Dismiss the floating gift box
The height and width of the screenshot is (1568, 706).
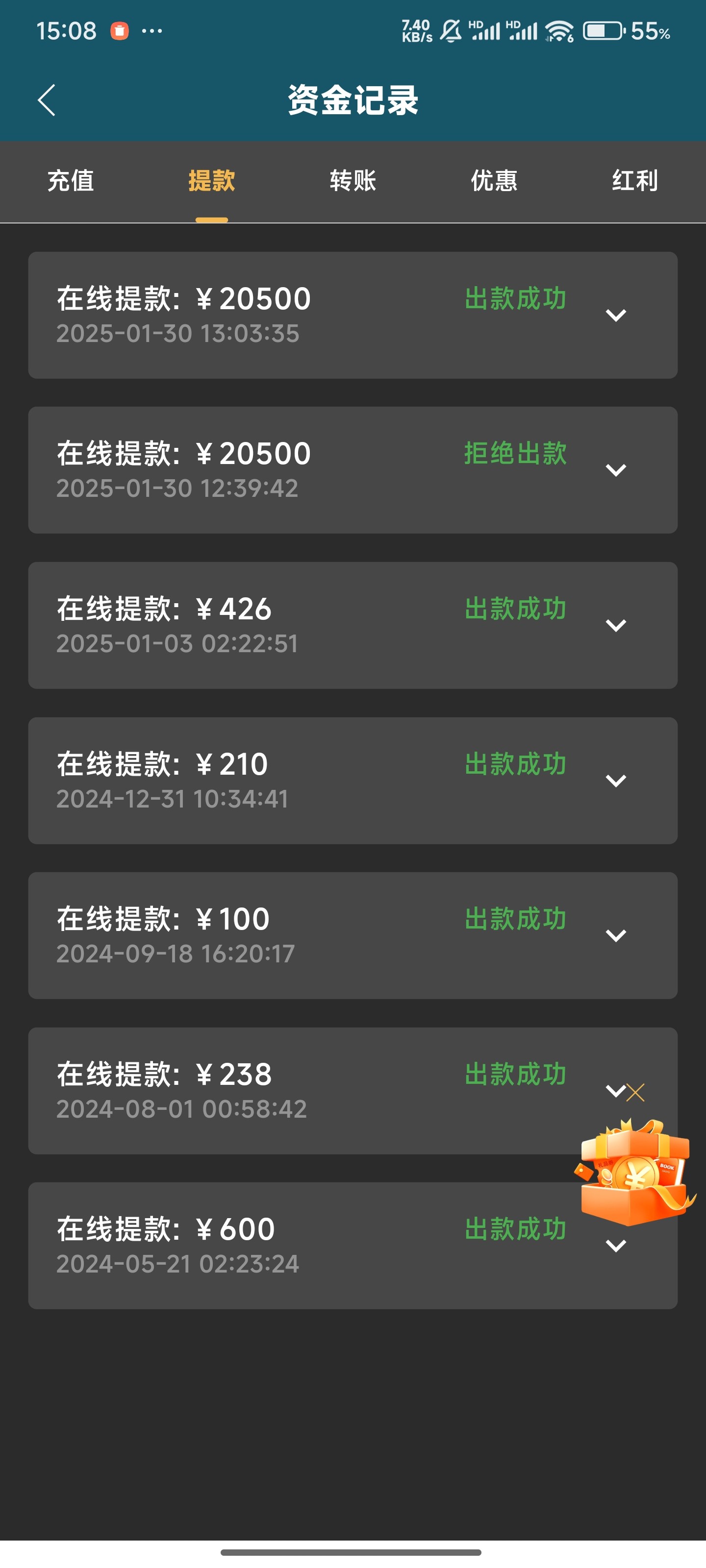click(636, 1092)
